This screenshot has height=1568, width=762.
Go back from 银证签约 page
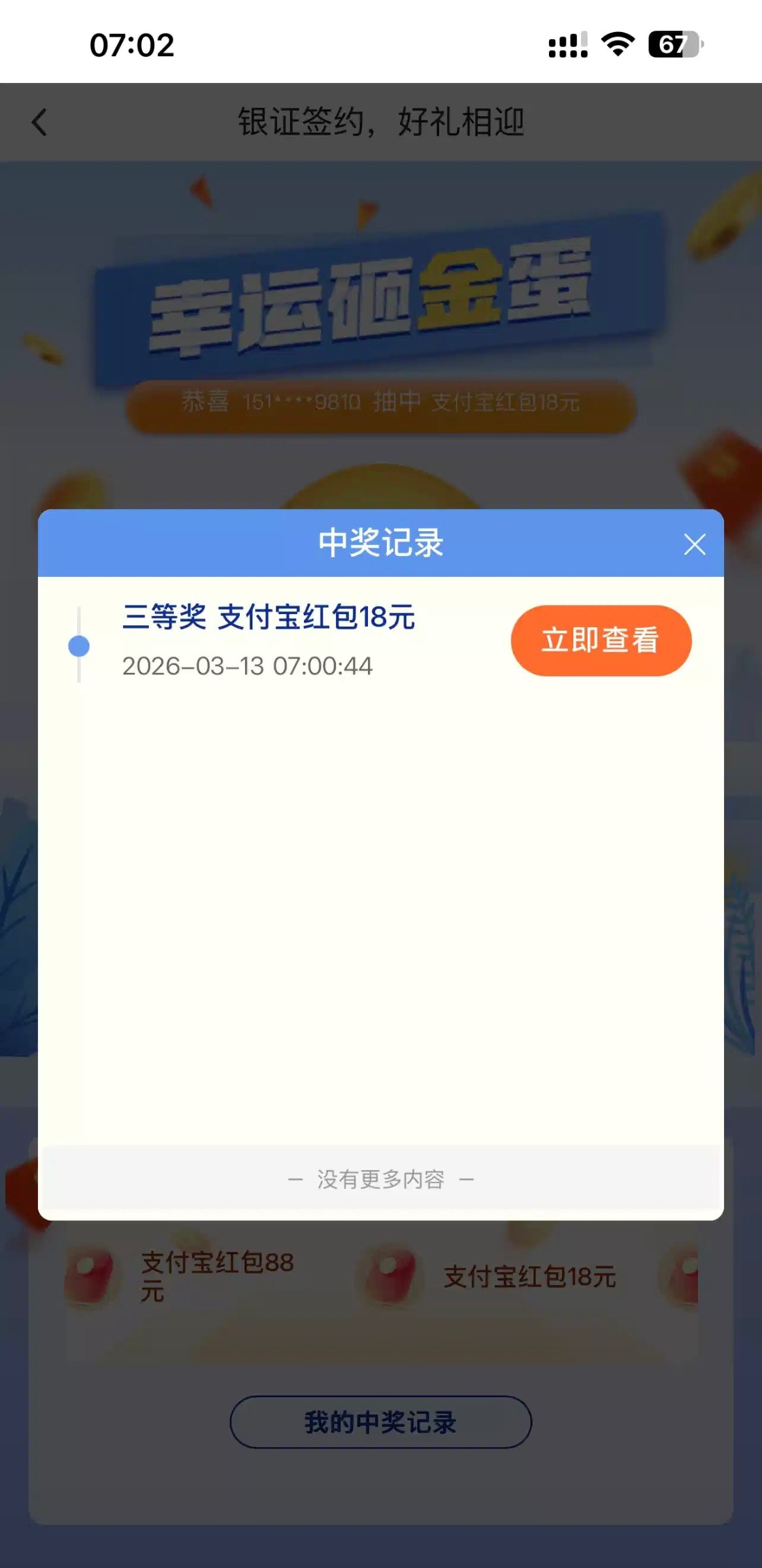[x=40, y=122]
